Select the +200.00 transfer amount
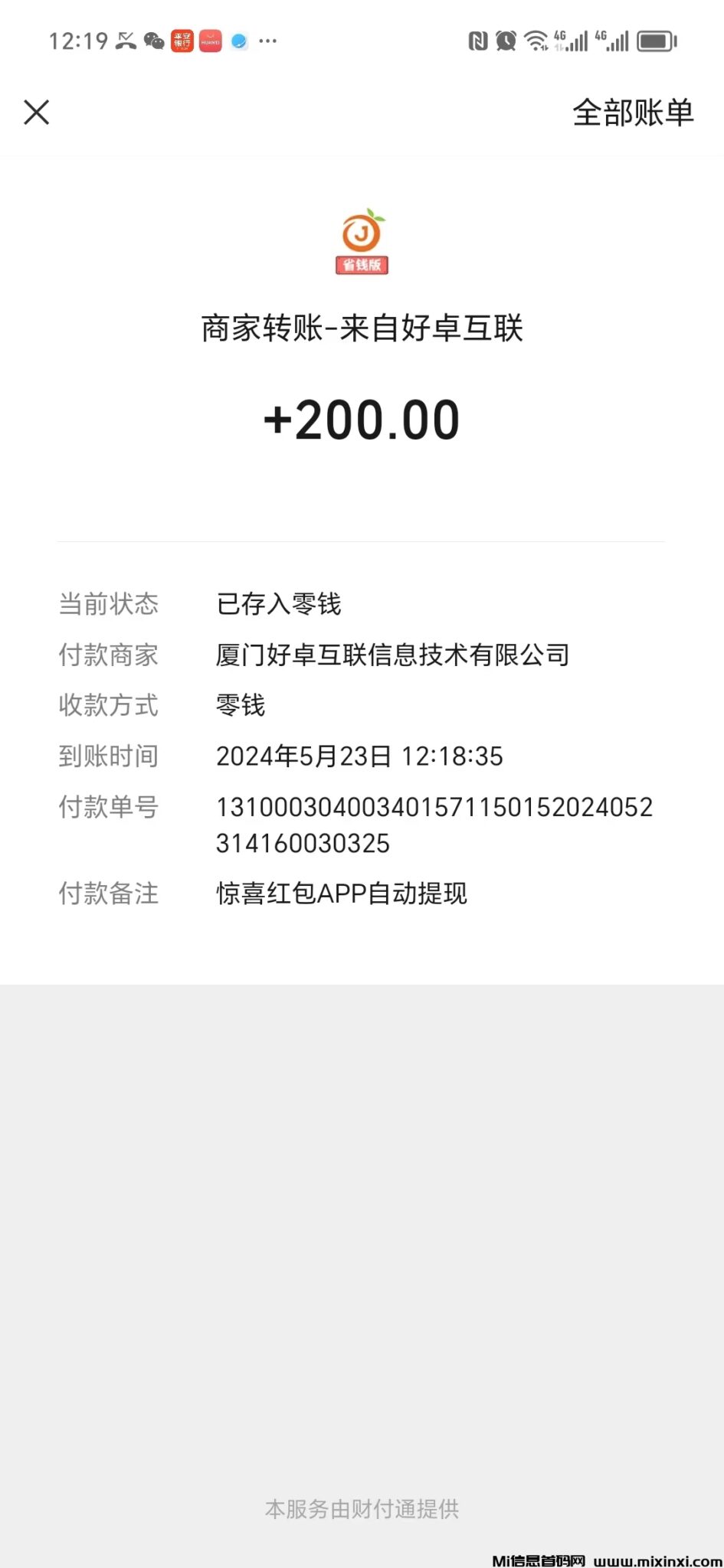 click(362, 418)
